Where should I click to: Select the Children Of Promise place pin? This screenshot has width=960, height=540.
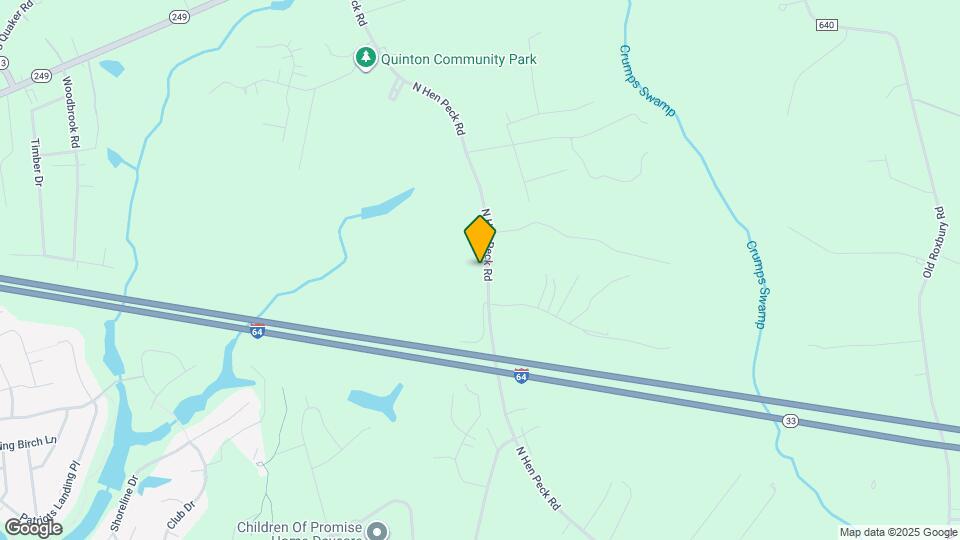(376, 530)
